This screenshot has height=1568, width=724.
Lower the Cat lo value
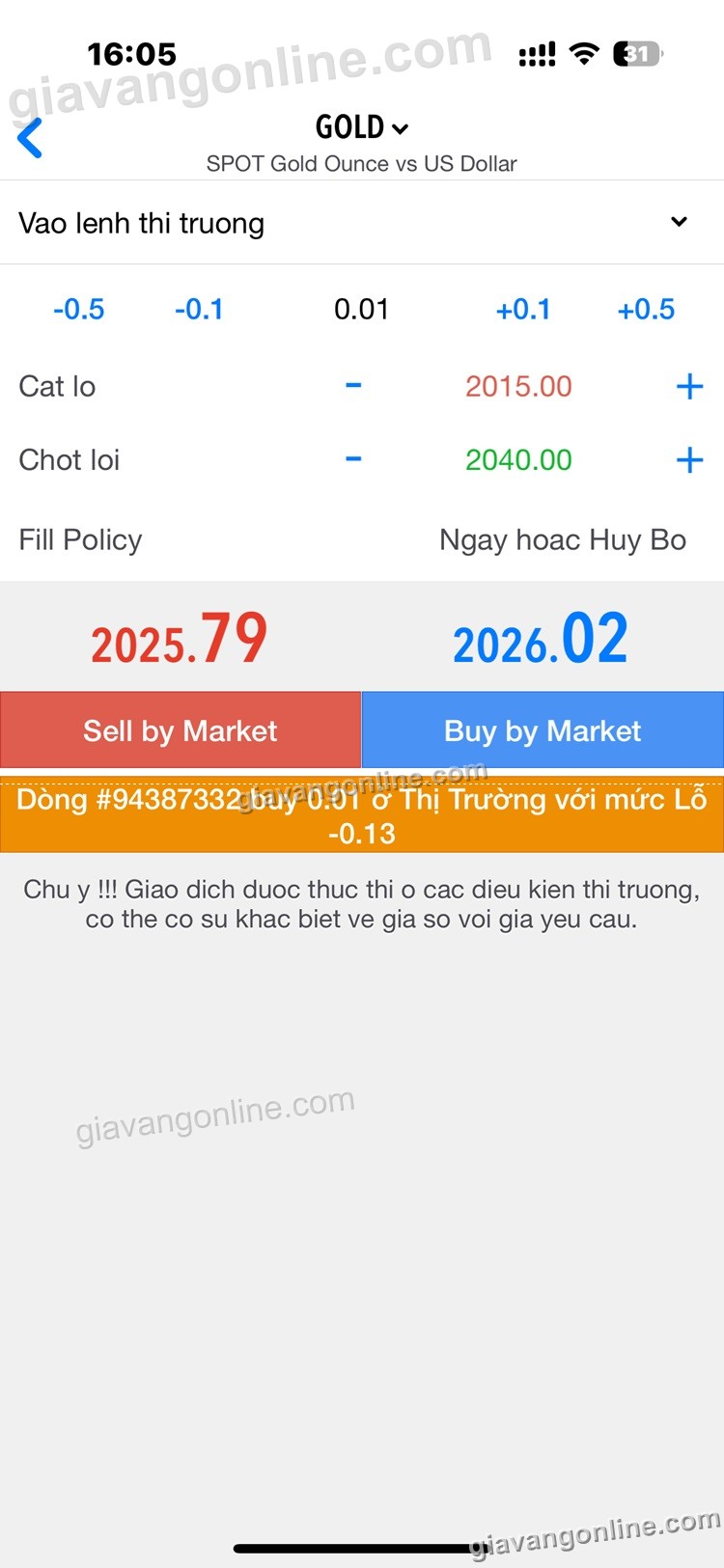pyautogui.click(x=353, y=386)
